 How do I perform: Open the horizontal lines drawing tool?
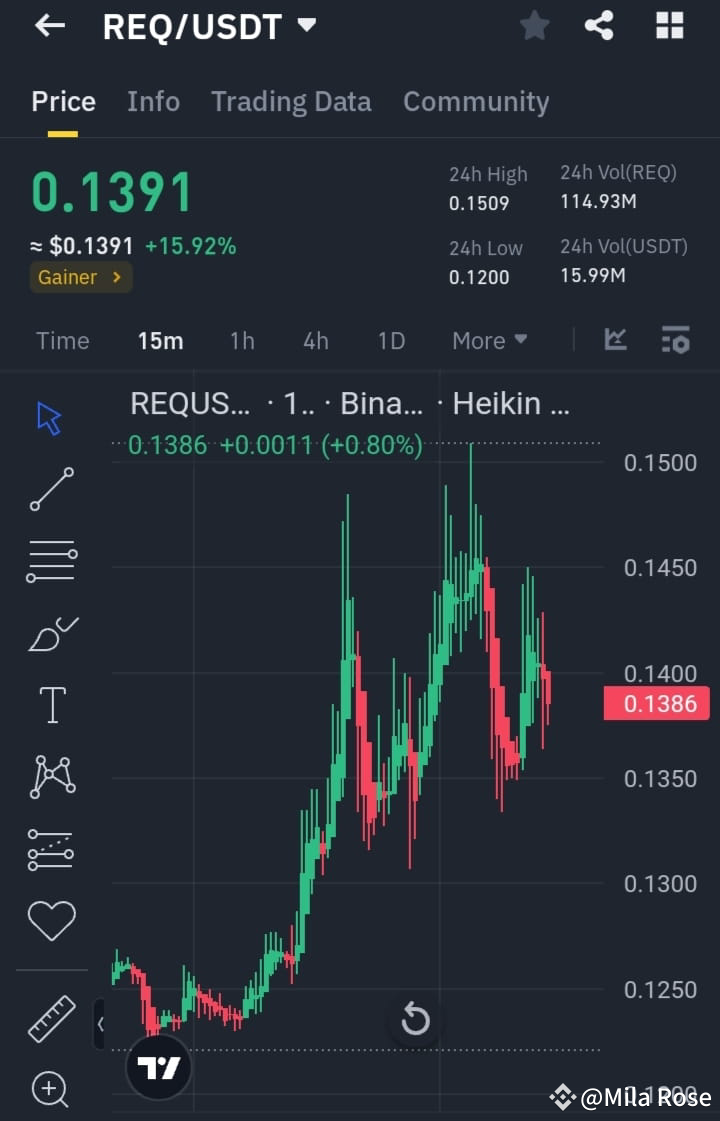51,561
